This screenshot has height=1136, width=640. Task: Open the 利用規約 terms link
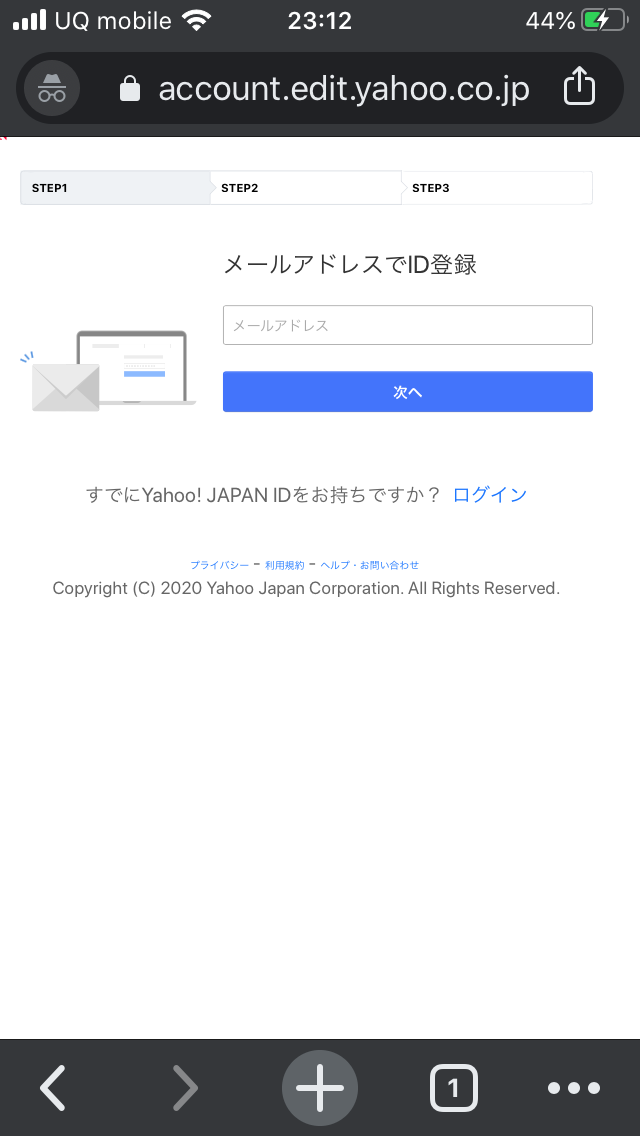tap(285, 565)
